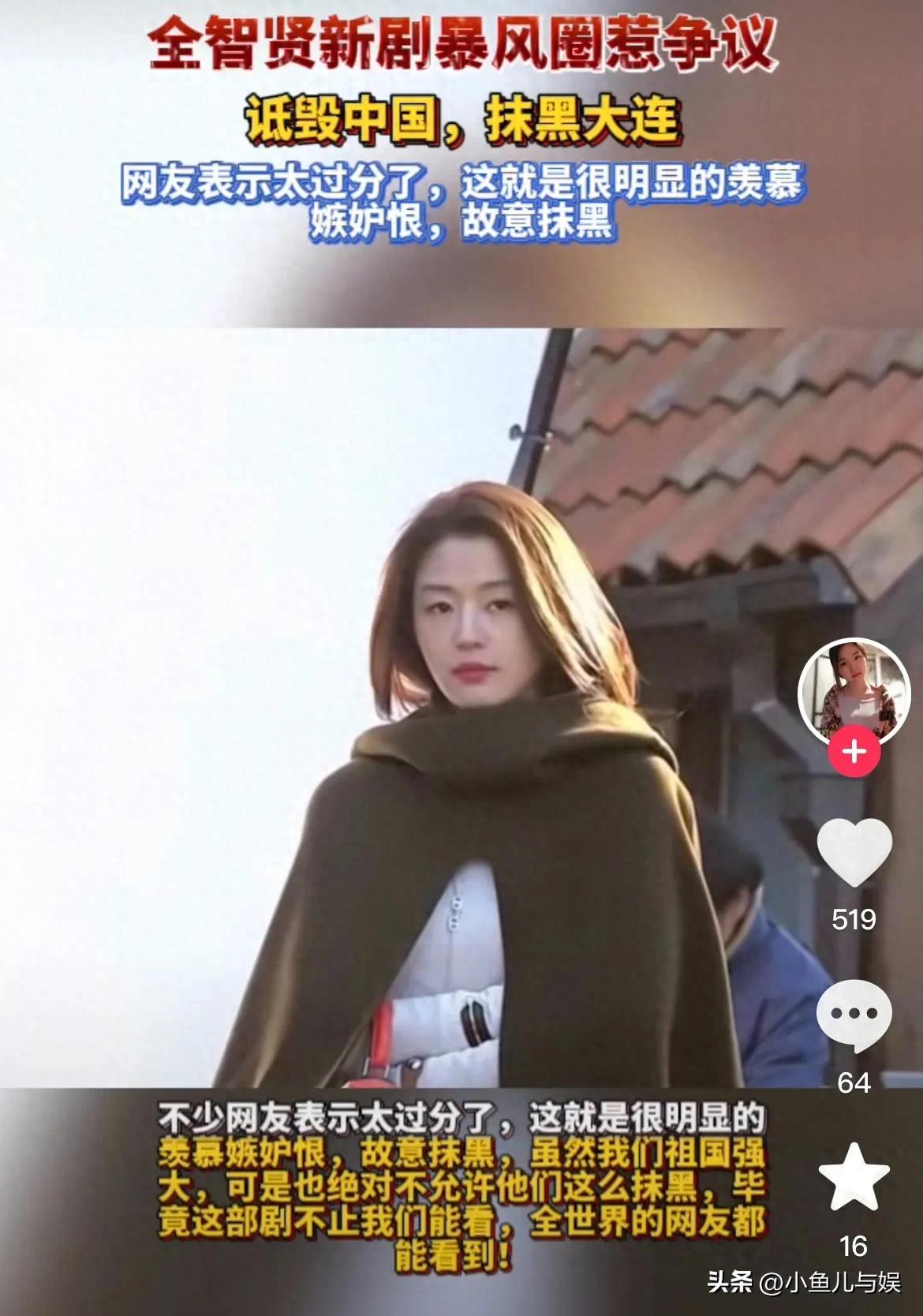Open the video creator's profile avatar
The width and height of the screenshot is (923, 1316).
click(854, 692)
